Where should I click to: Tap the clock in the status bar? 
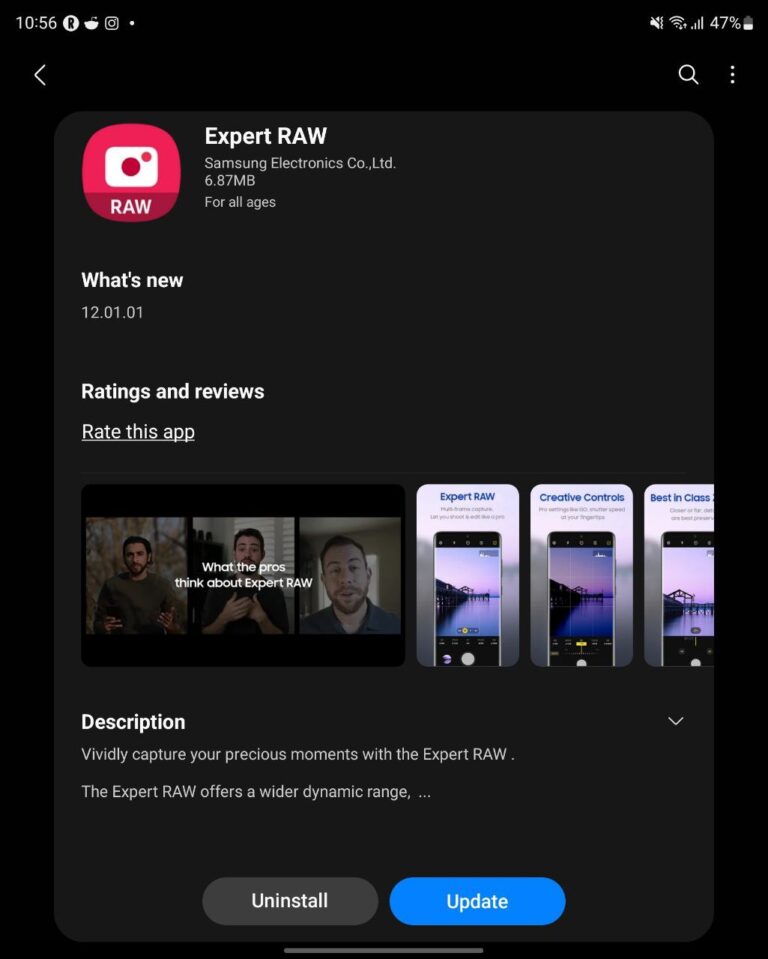coord(35,23)
